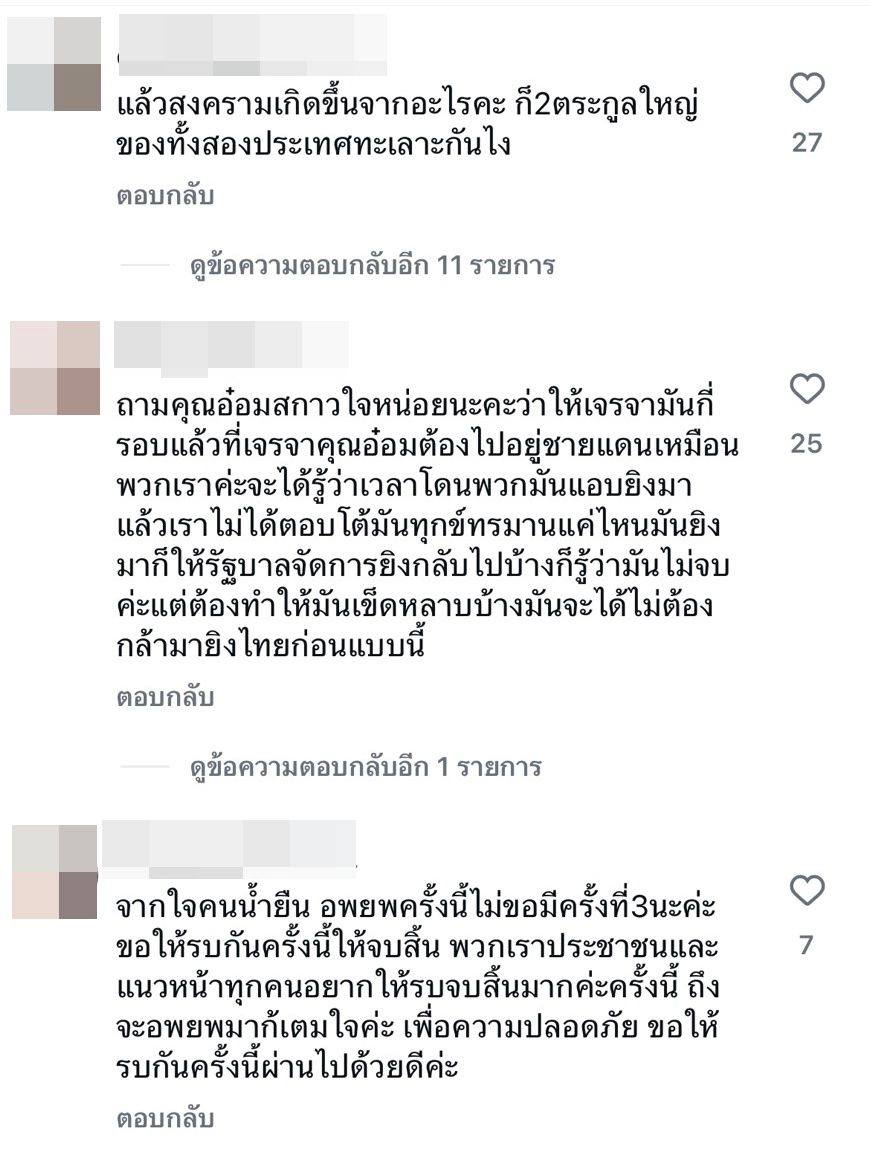Expand ดูข้อความตอบกลับอีก 1 รายการ
The height and width of the screenshot is (1162, 870).
point(365,767)
